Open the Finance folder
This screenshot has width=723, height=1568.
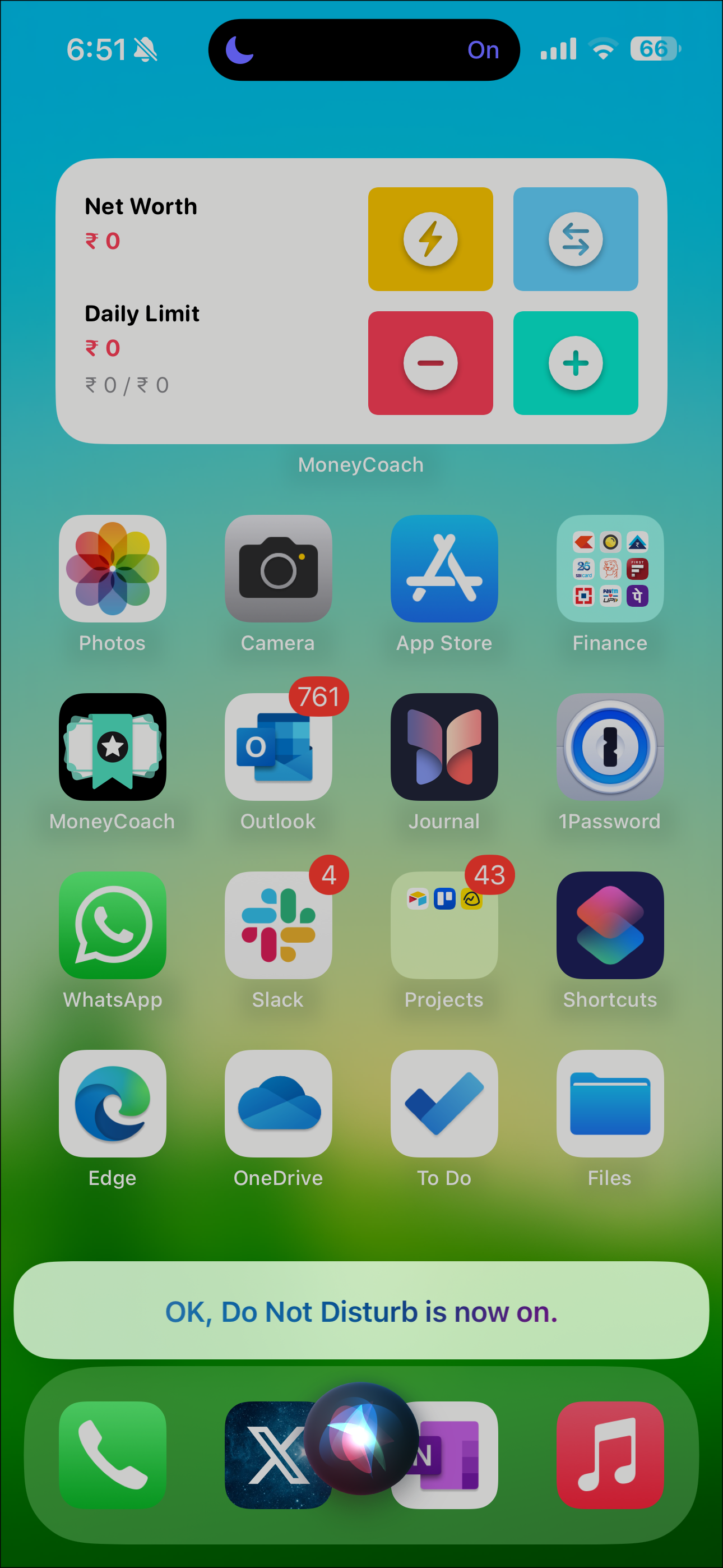coord(609,569)
